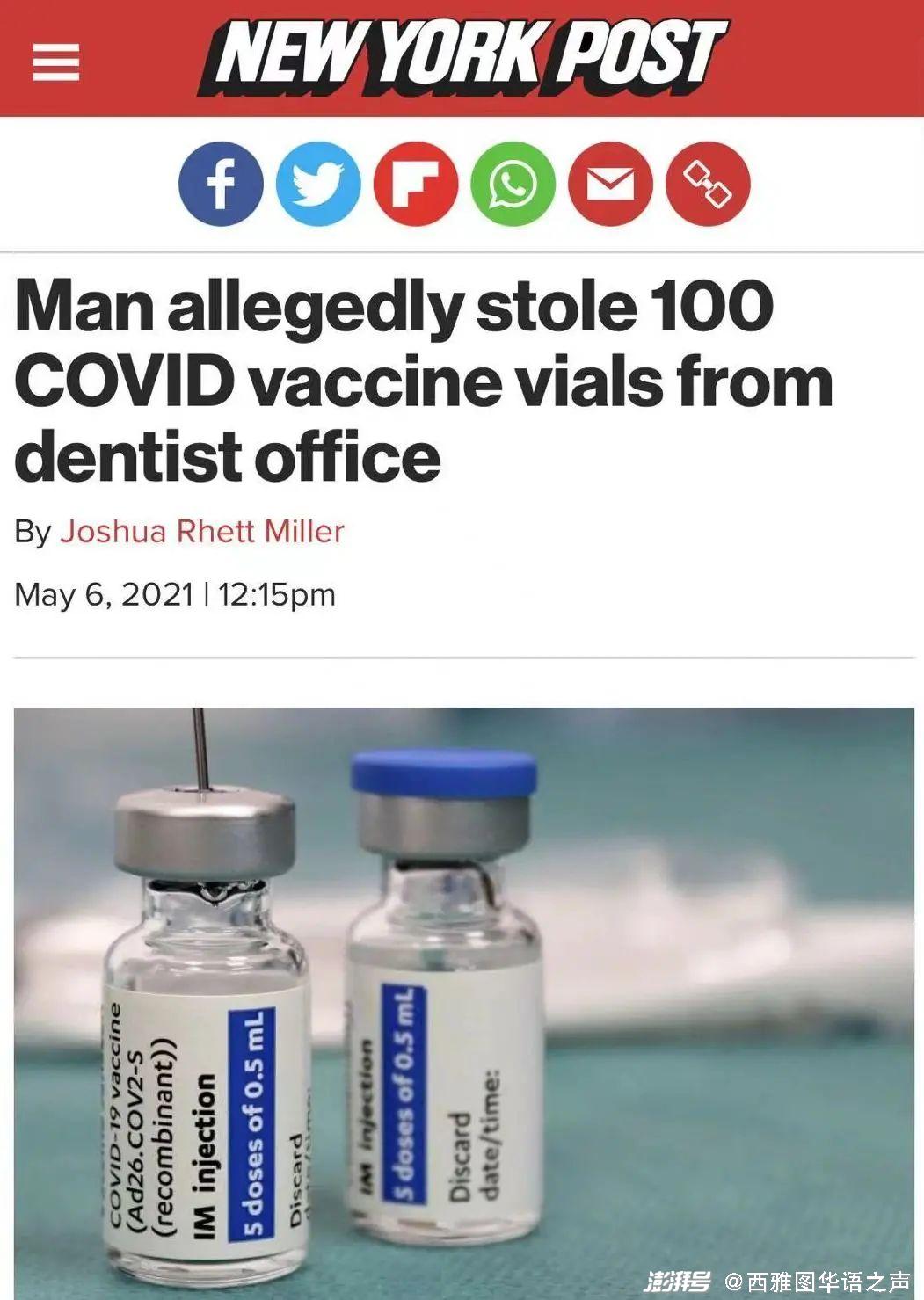Viewport: 924px width, 1300px height.
Task: Share the article on Twitter
Action: (317, 185)
